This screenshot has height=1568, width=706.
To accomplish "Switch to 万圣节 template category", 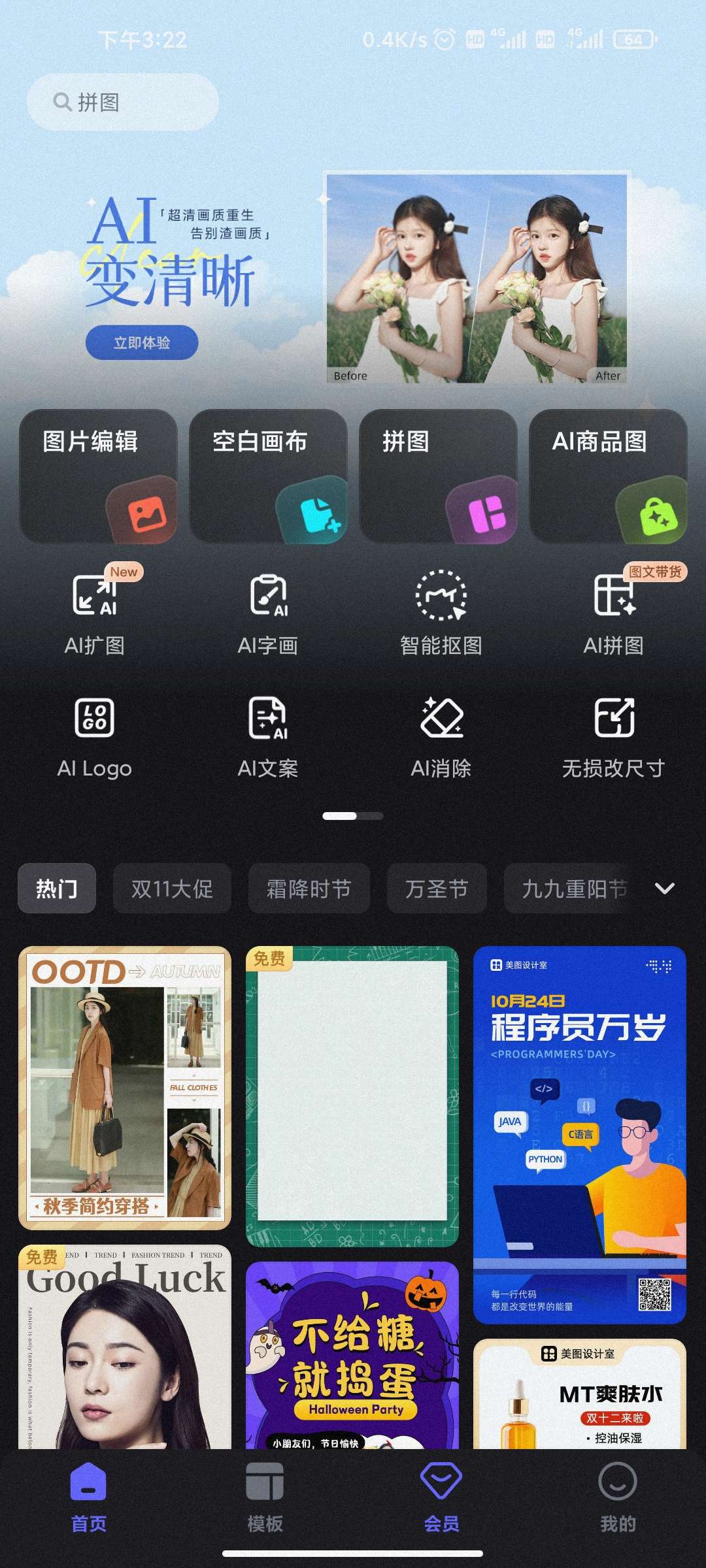I will coord(437,889).
